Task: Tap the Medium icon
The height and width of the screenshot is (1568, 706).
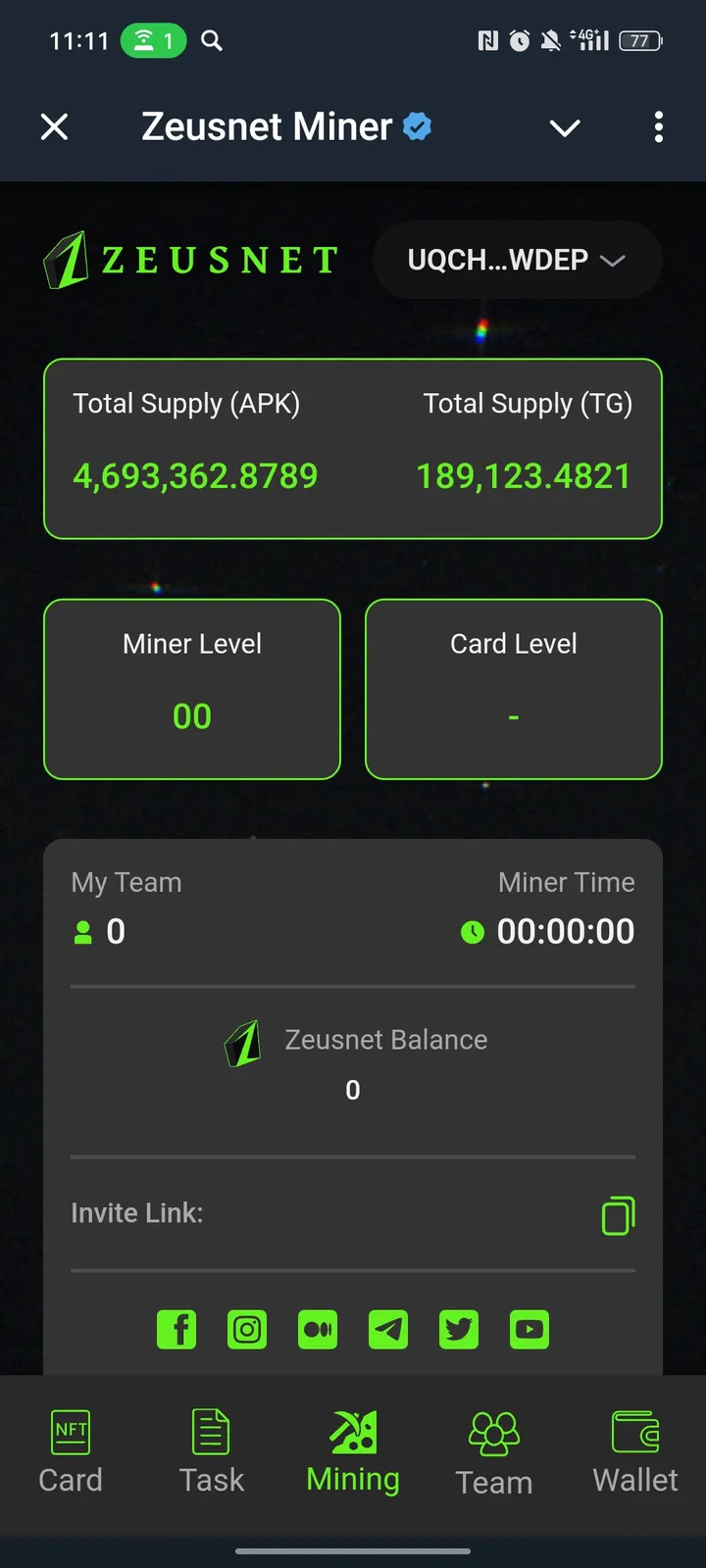Action: pos(317,1329)
